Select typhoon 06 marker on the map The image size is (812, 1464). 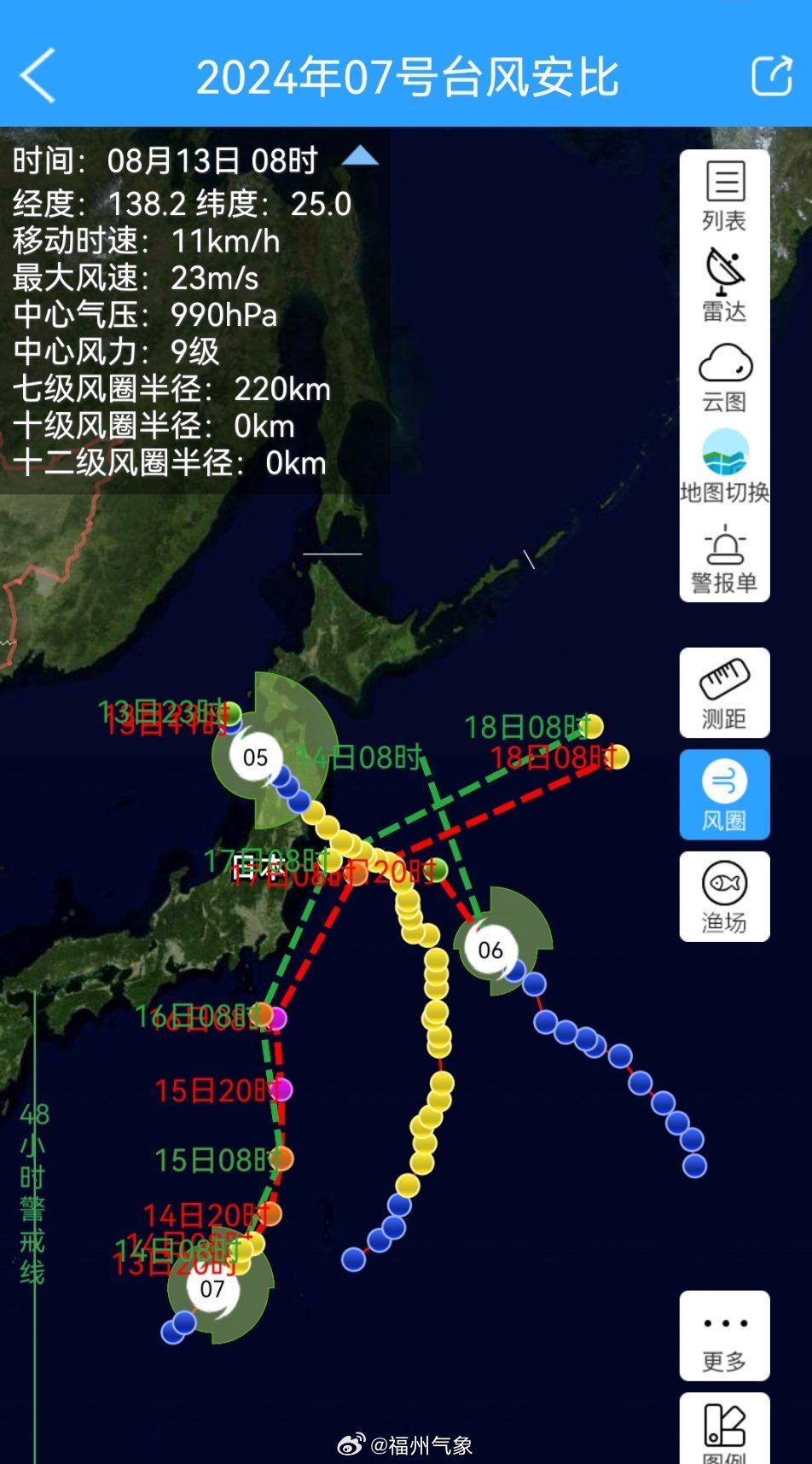pyautogui.click(x=490, y=950)
